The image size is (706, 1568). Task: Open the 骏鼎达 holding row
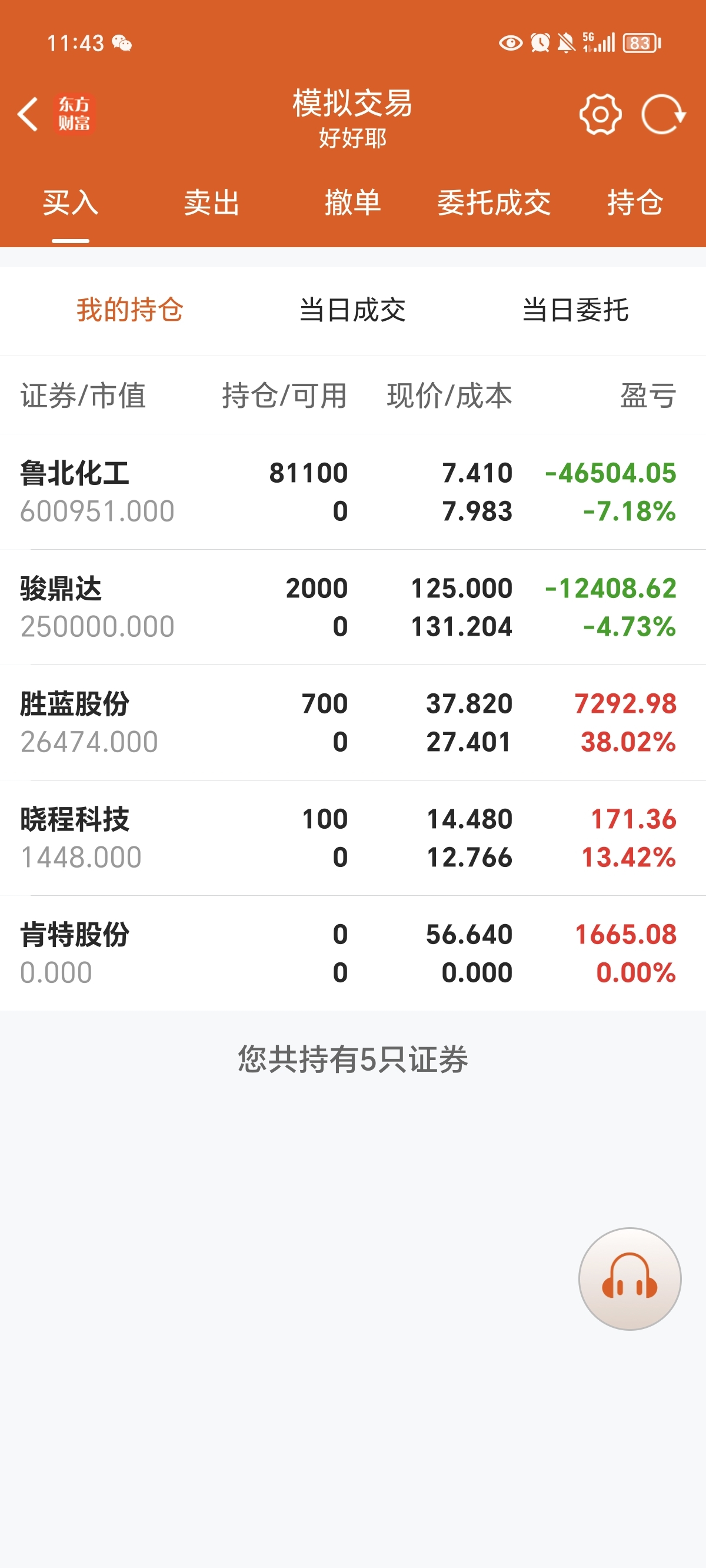pyautogui.click(x=353, y=607)
